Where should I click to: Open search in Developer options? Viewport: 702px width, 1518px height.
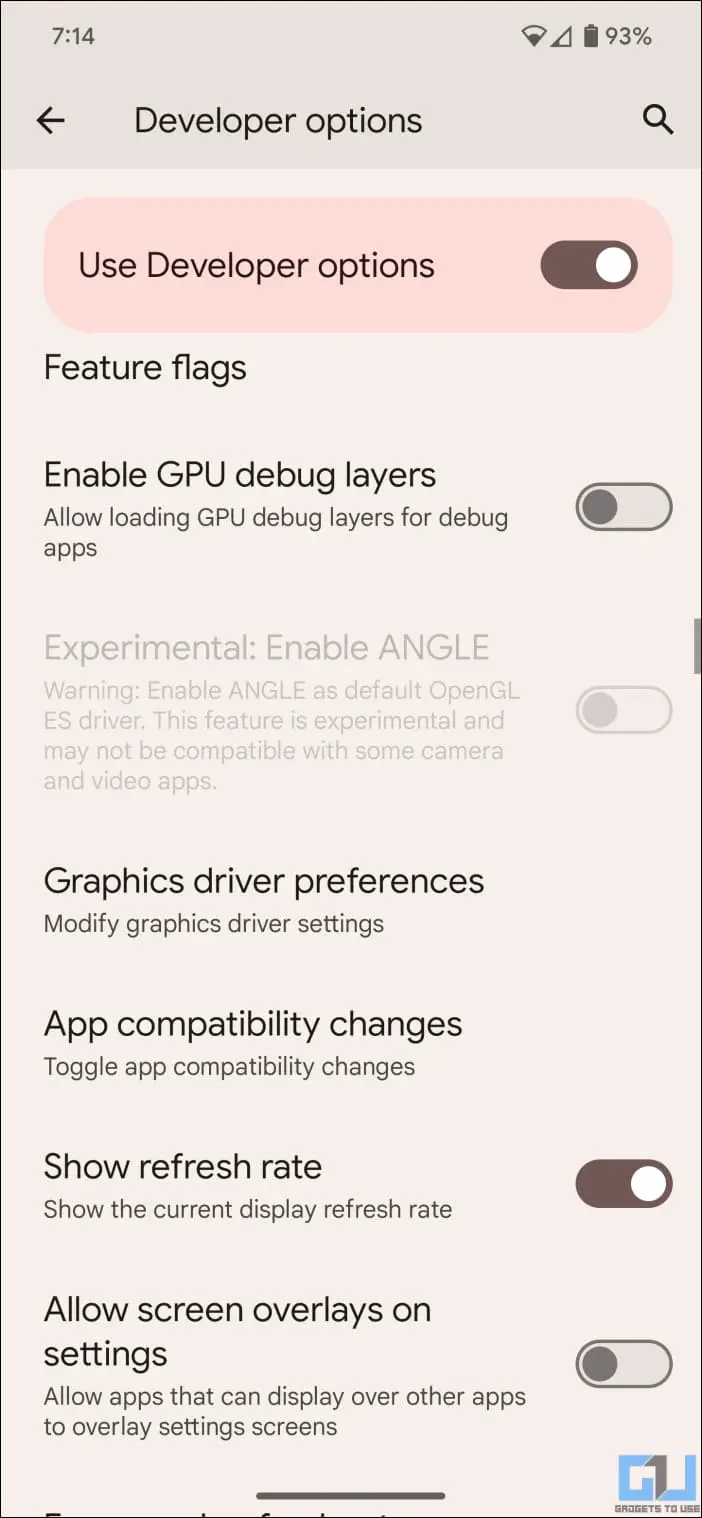pyautogui.click(x=657, y=120)
